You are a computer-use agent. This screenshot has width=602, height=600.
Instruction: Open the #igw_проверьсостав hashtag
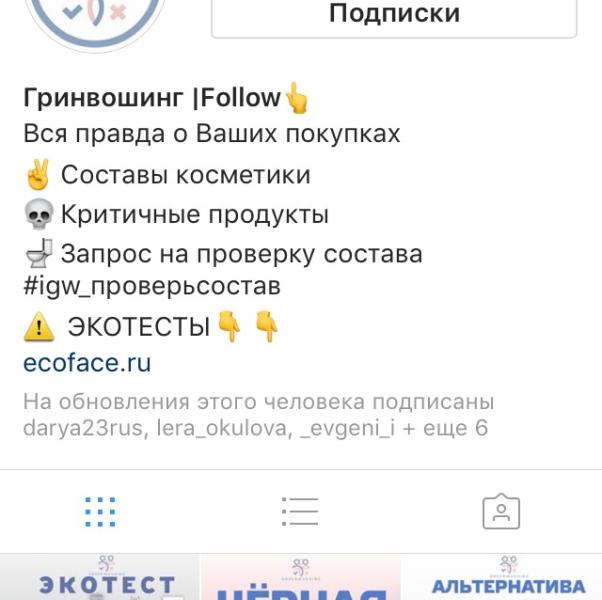click(x=152, y=286)
